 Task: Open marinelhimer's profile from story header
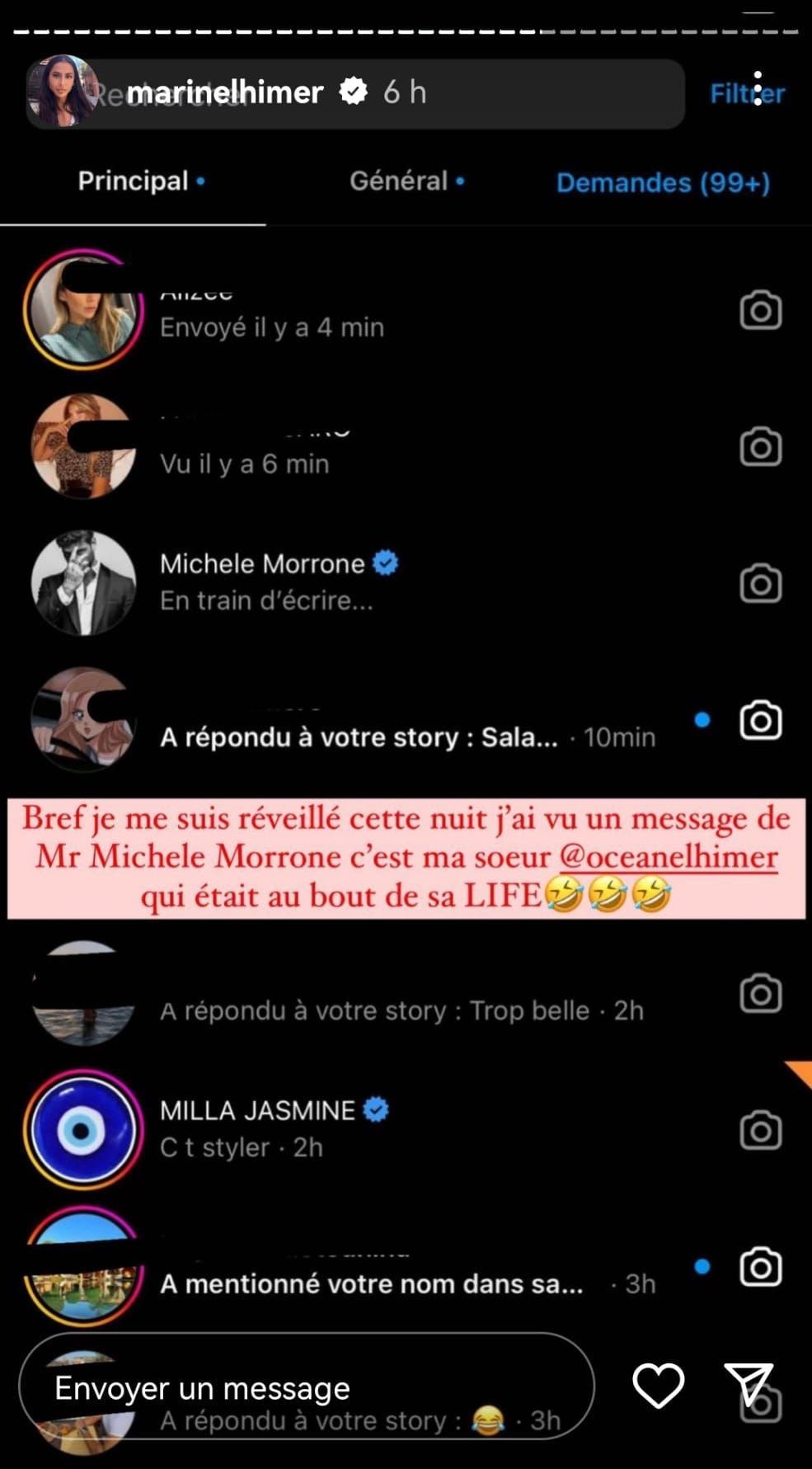[224, 92]
